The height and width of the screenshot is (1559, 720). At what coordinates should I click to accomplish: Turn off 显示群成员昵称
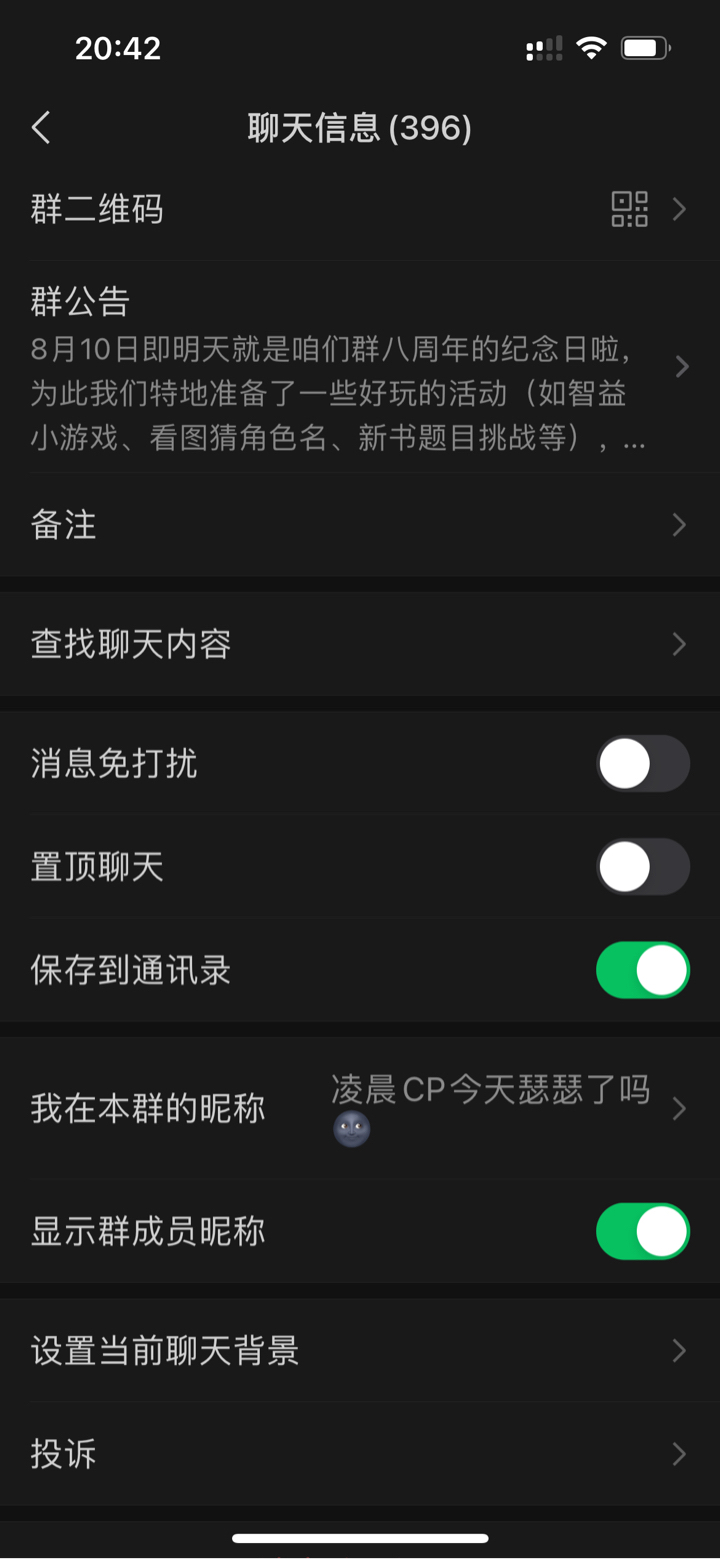643,1231
